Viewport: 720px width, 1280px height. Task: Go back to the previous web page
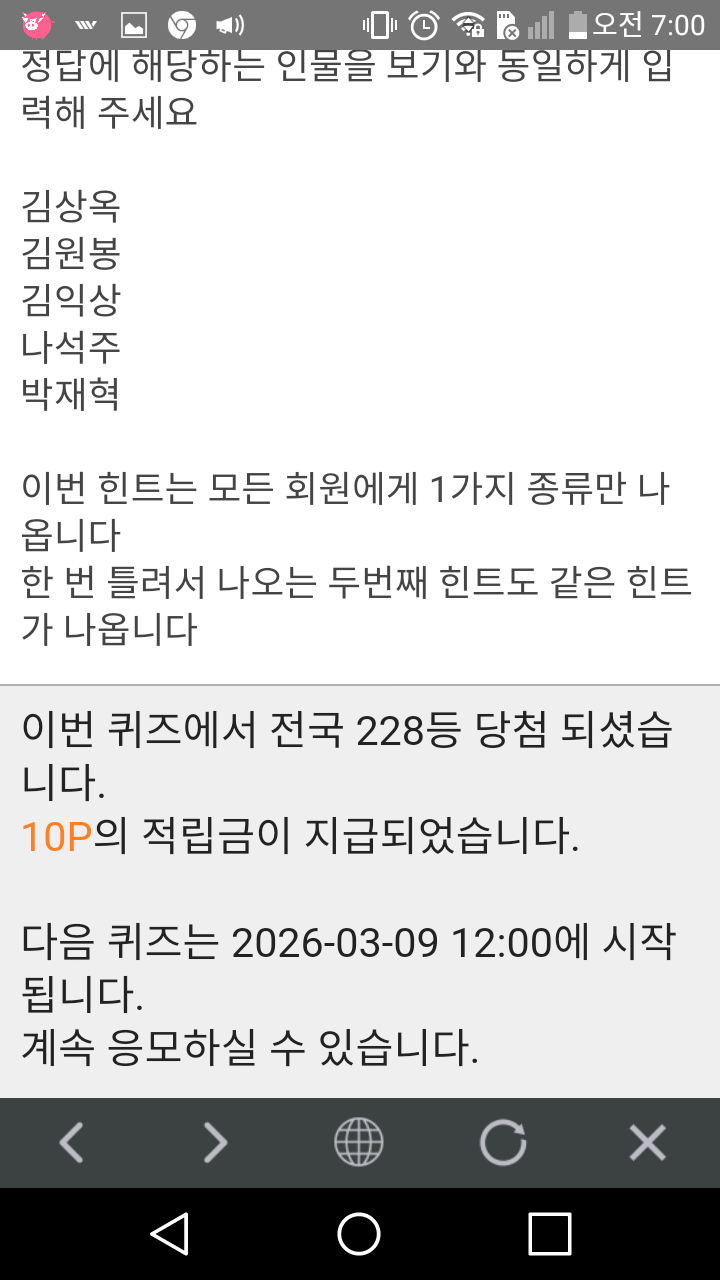(71, 1142)
